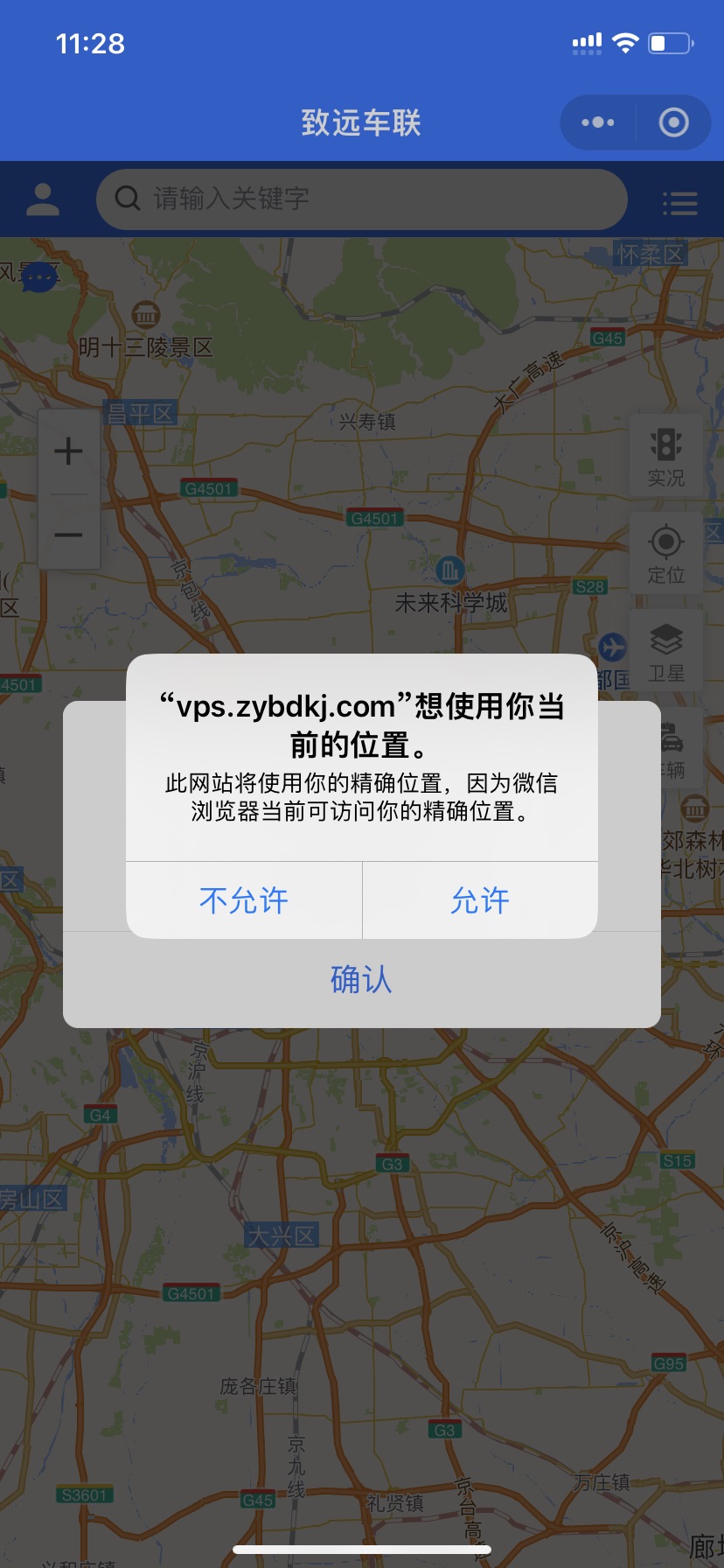Open the list menu icon
Image resolution: width=724 pixels, height=1568 pixels.
pyautogui.click(x=679, y=203)
